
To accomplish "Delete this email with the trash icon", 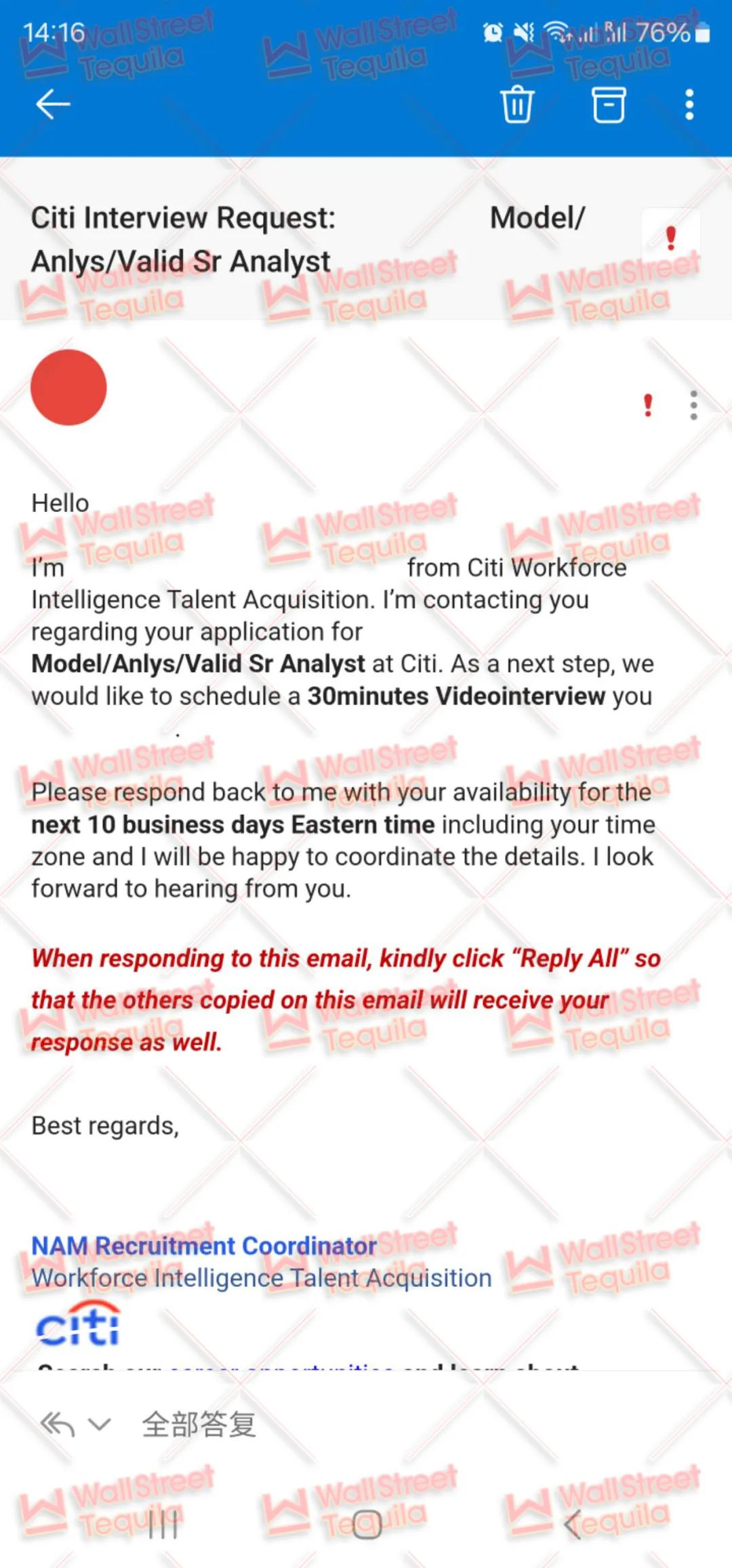I will click(x=517, y=105).
